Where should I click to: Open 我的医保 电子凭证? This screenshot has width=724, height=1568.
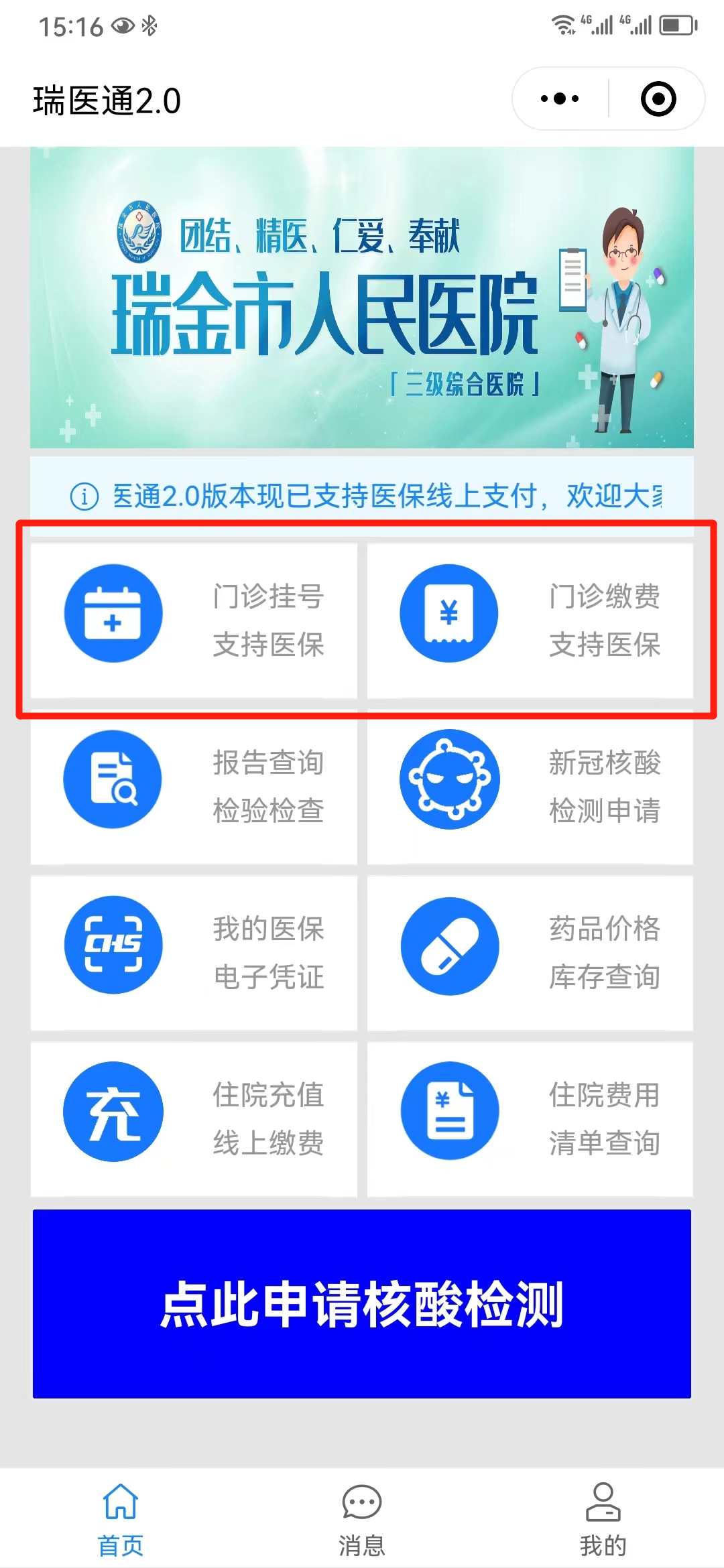[x=194, y=952]
